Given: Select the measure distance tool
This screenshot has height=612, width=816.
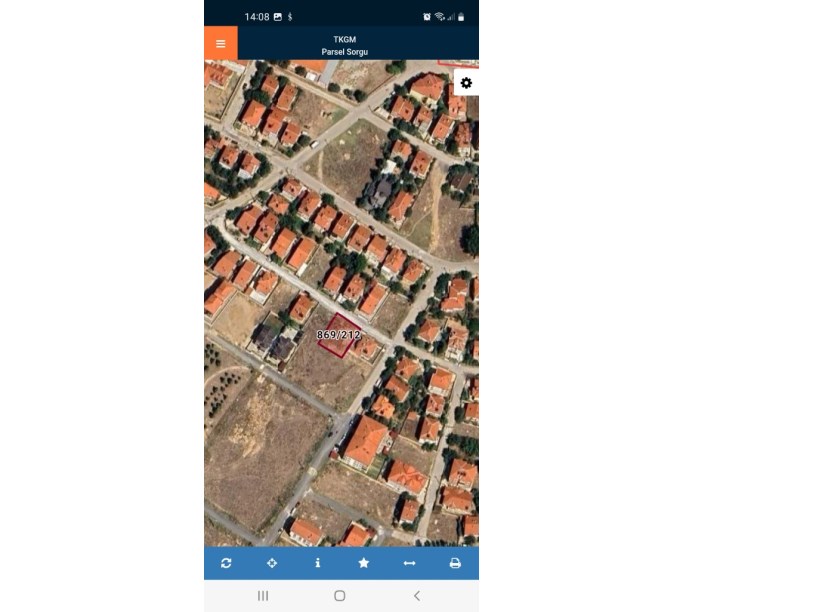Looking at the screenshot, I should click(x=409, y=563).
